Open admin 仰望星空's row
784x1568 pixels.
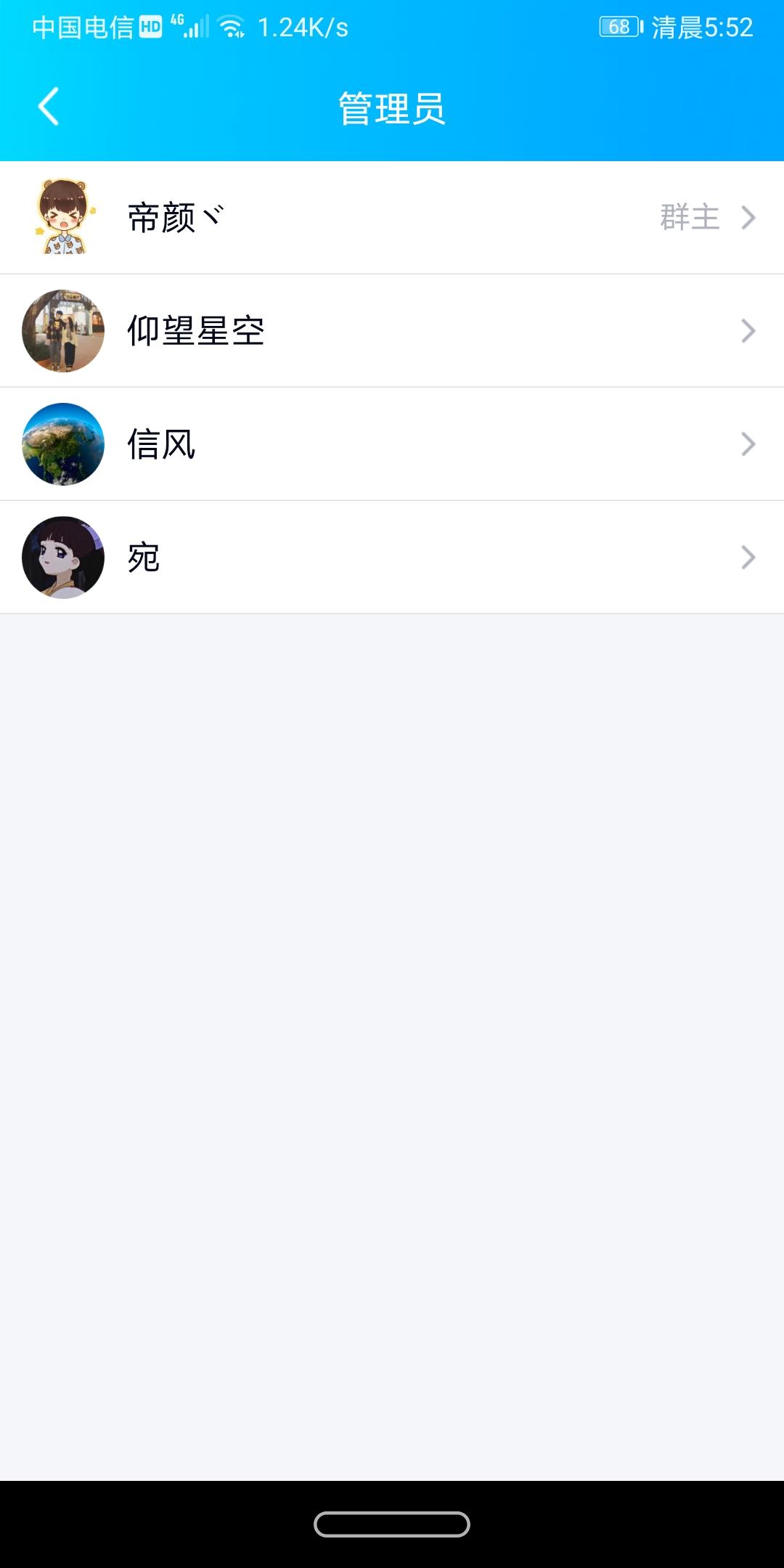(x=392, y=331)
